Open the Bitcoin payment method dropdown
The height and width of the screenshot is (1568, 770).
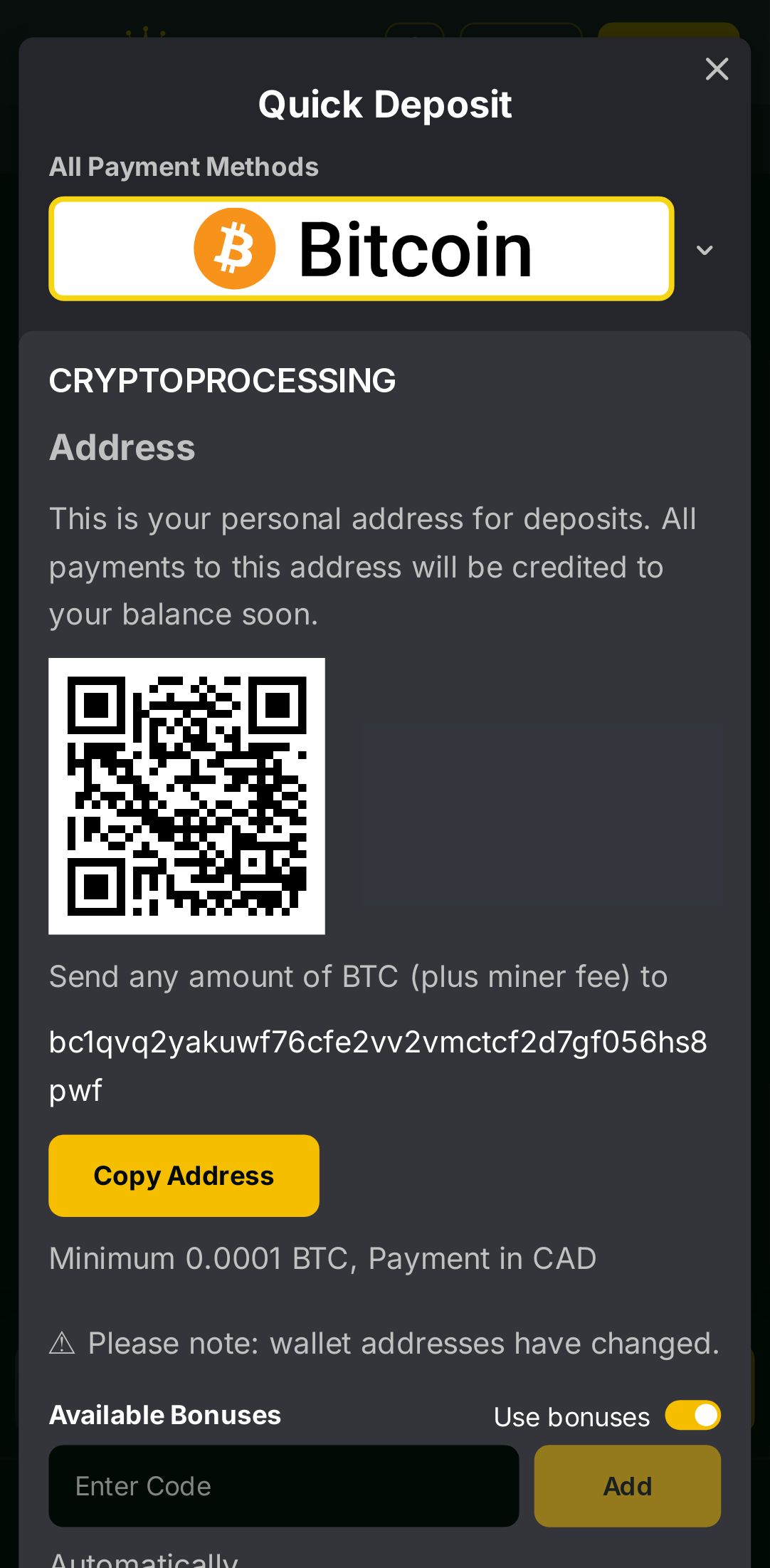[704, 250]
